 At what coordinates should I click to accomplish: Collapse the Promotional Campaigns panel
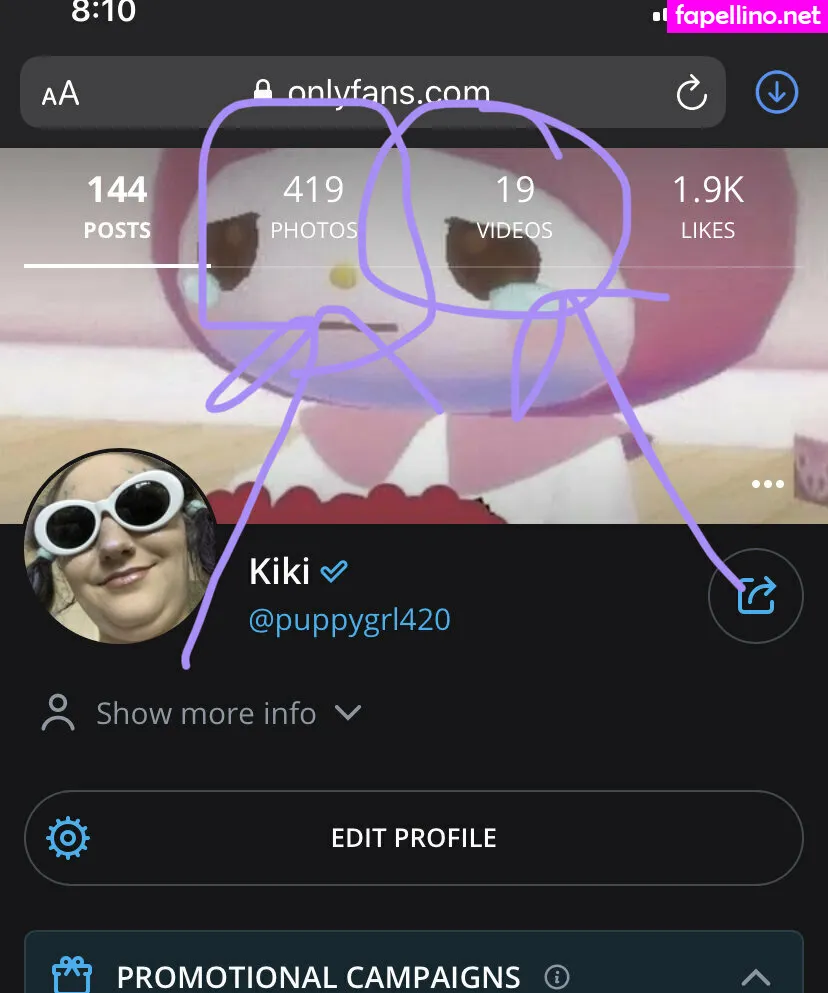[756, 977]
